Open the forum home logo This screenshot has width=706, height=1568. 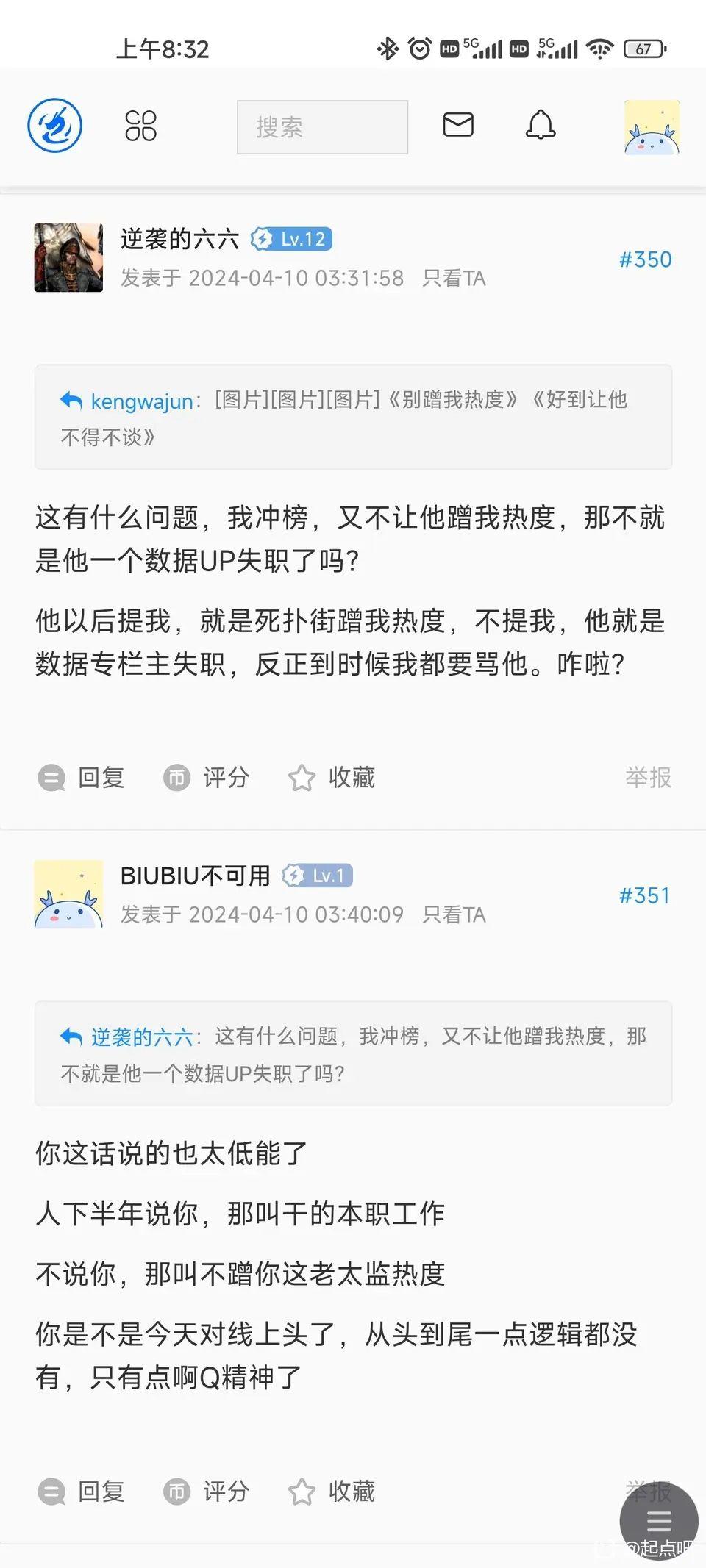tap(55, 126)
